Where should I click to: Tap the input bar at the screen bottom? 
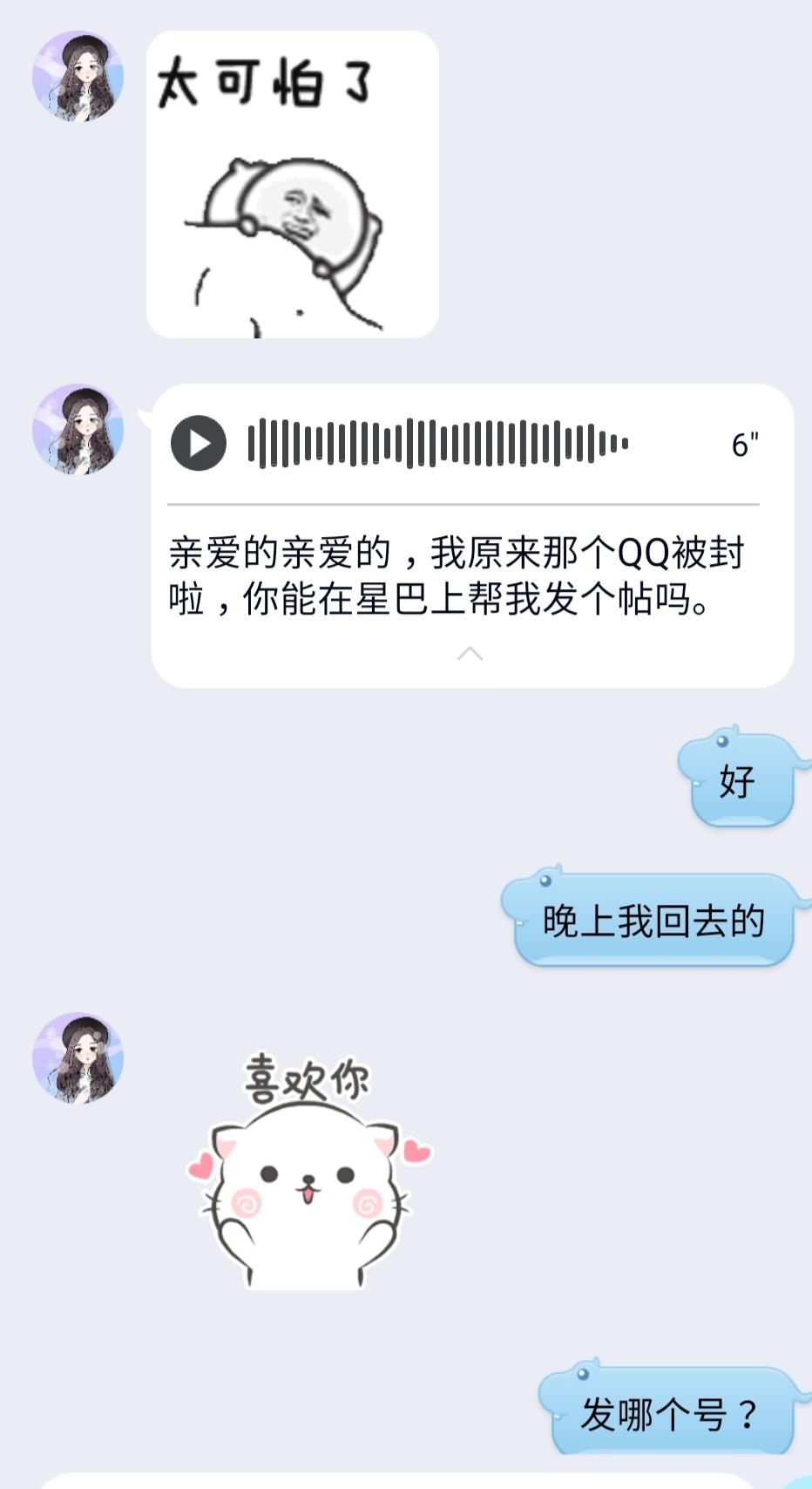pyautogui.click(x=406, y=1482)
